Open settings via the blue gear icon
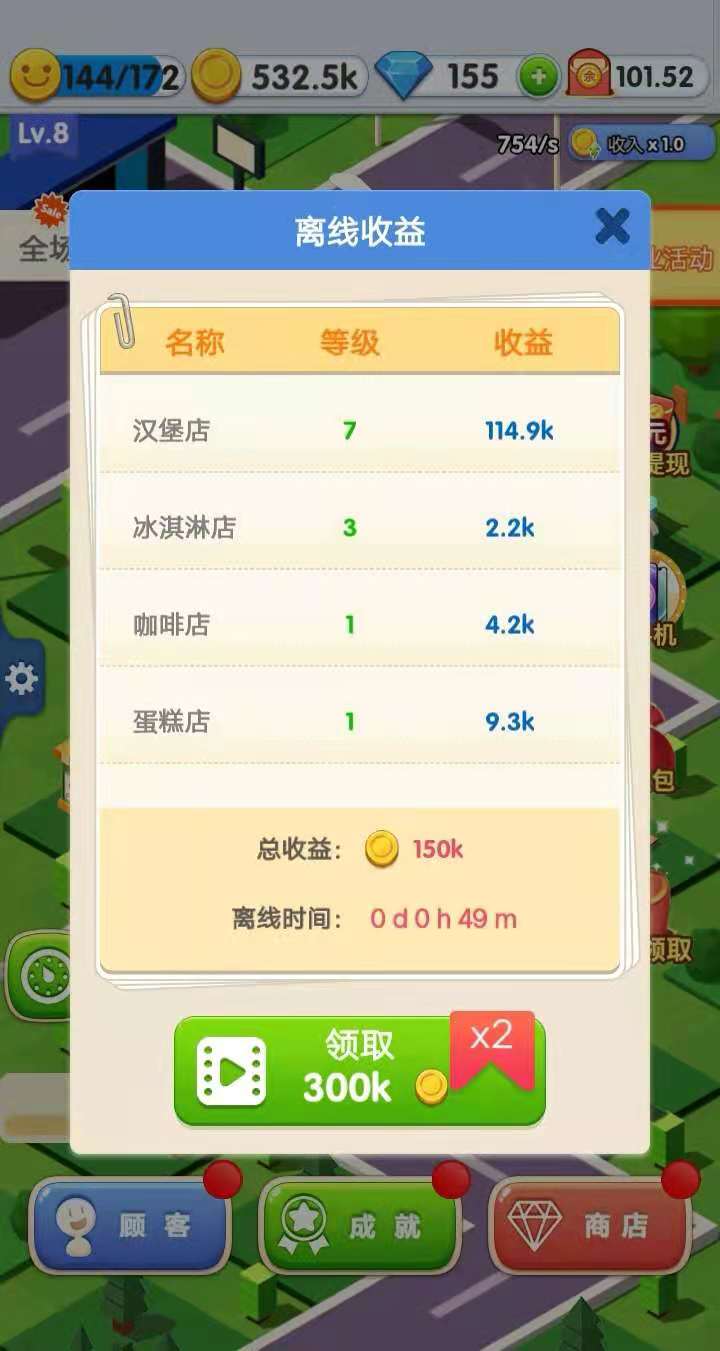This screenshot has height=1351, width=720. click(22, 677)
